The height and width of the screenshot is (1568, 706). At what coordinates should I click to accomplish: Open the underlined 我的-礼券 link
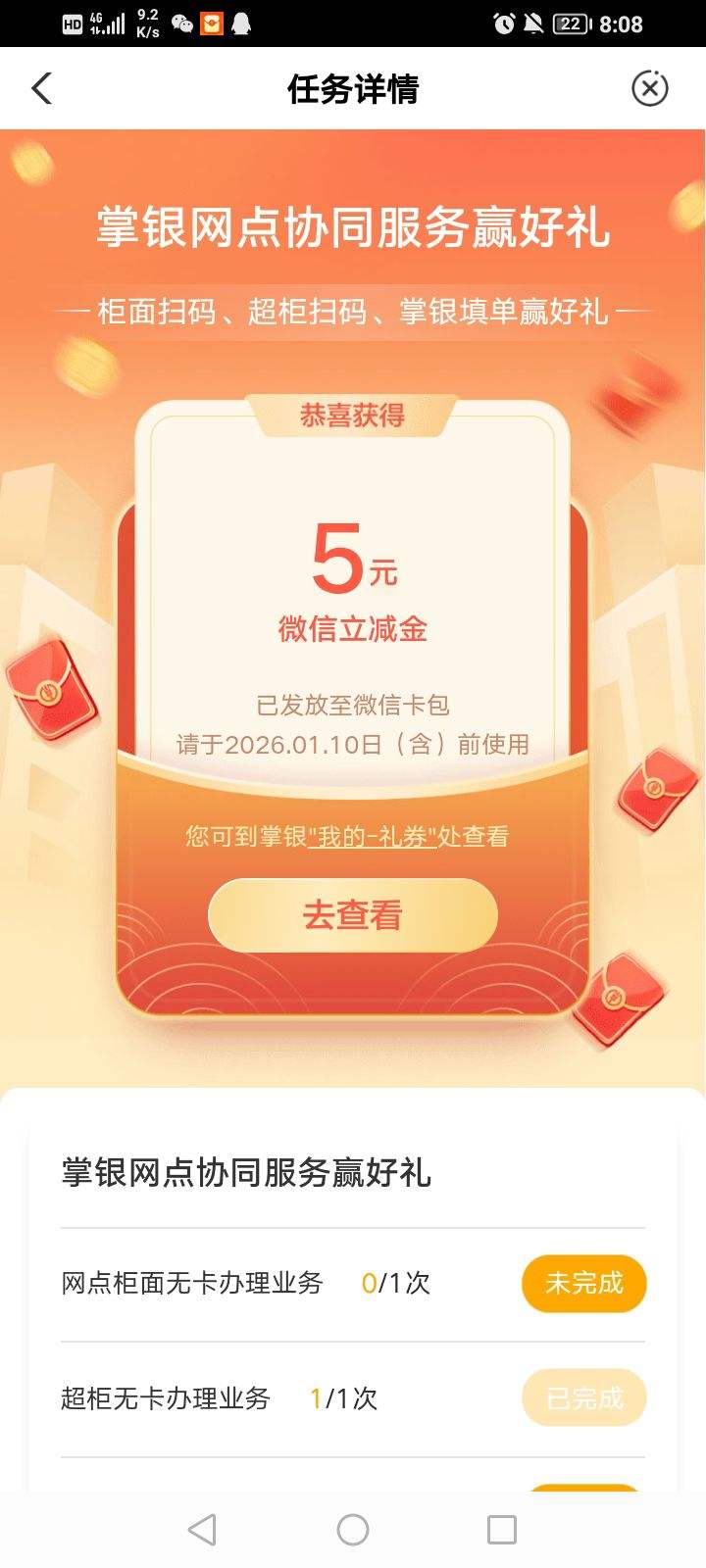[371, 836]
